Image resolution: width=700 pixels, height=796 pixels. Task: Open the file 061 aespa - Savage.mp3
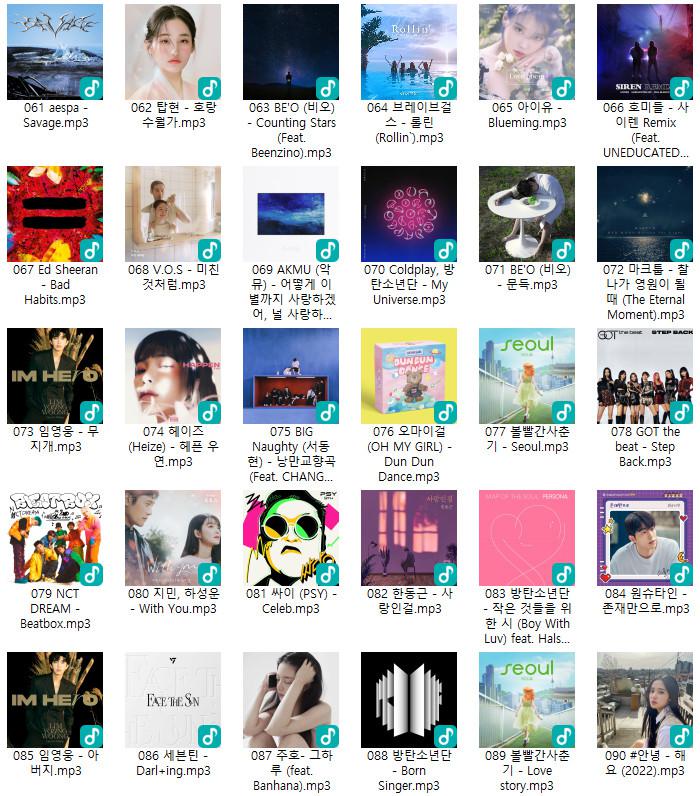click(x=55, y=52)
